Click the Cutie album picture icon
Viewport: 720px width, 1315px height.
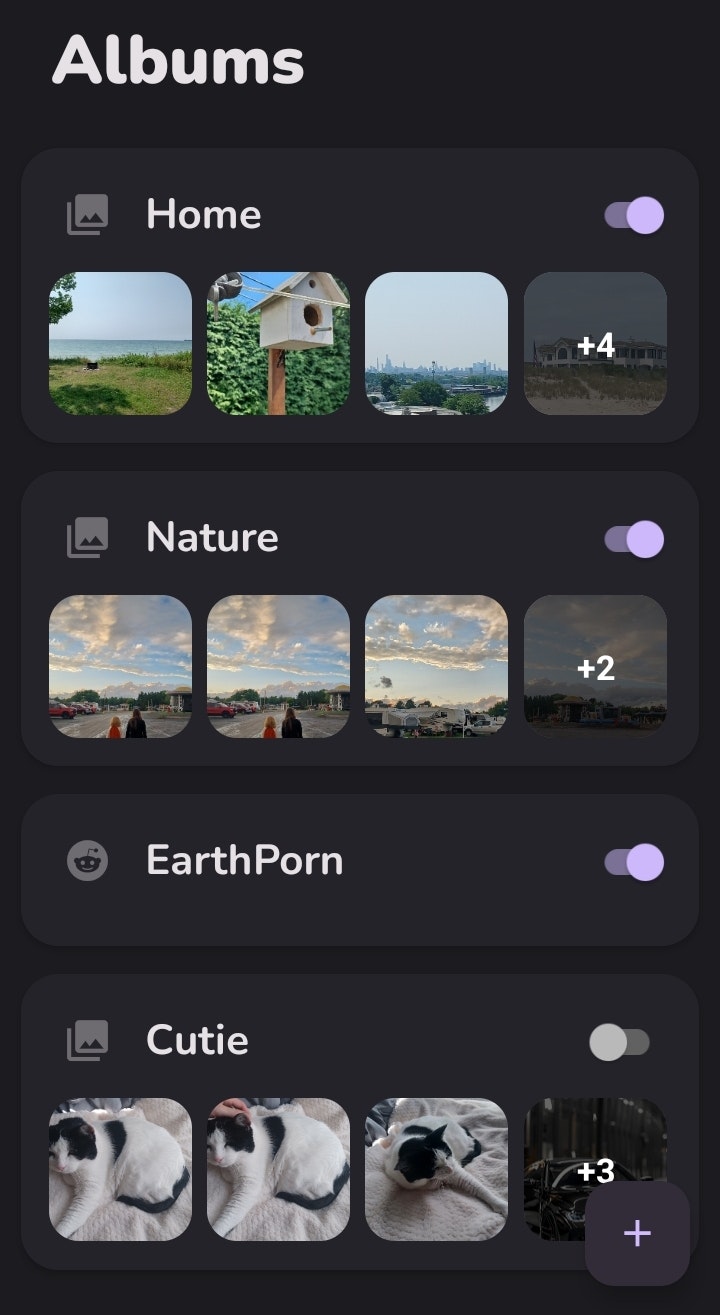(87, 1040)
